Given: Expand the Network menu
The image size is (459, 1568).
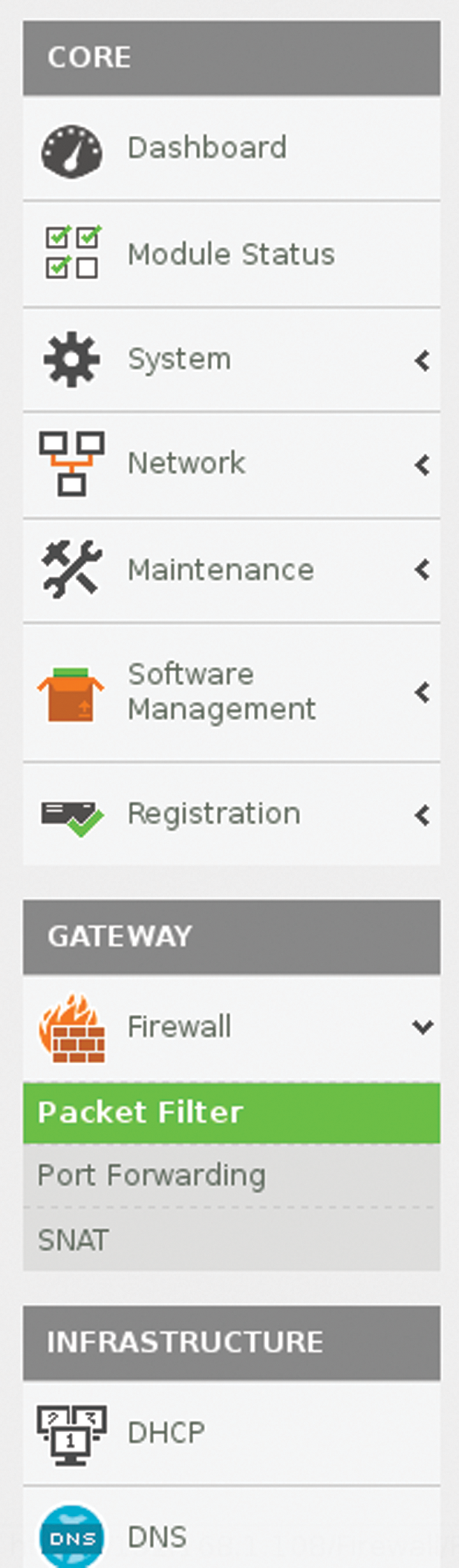Looking at the screenshot, I should pos(186,464).
